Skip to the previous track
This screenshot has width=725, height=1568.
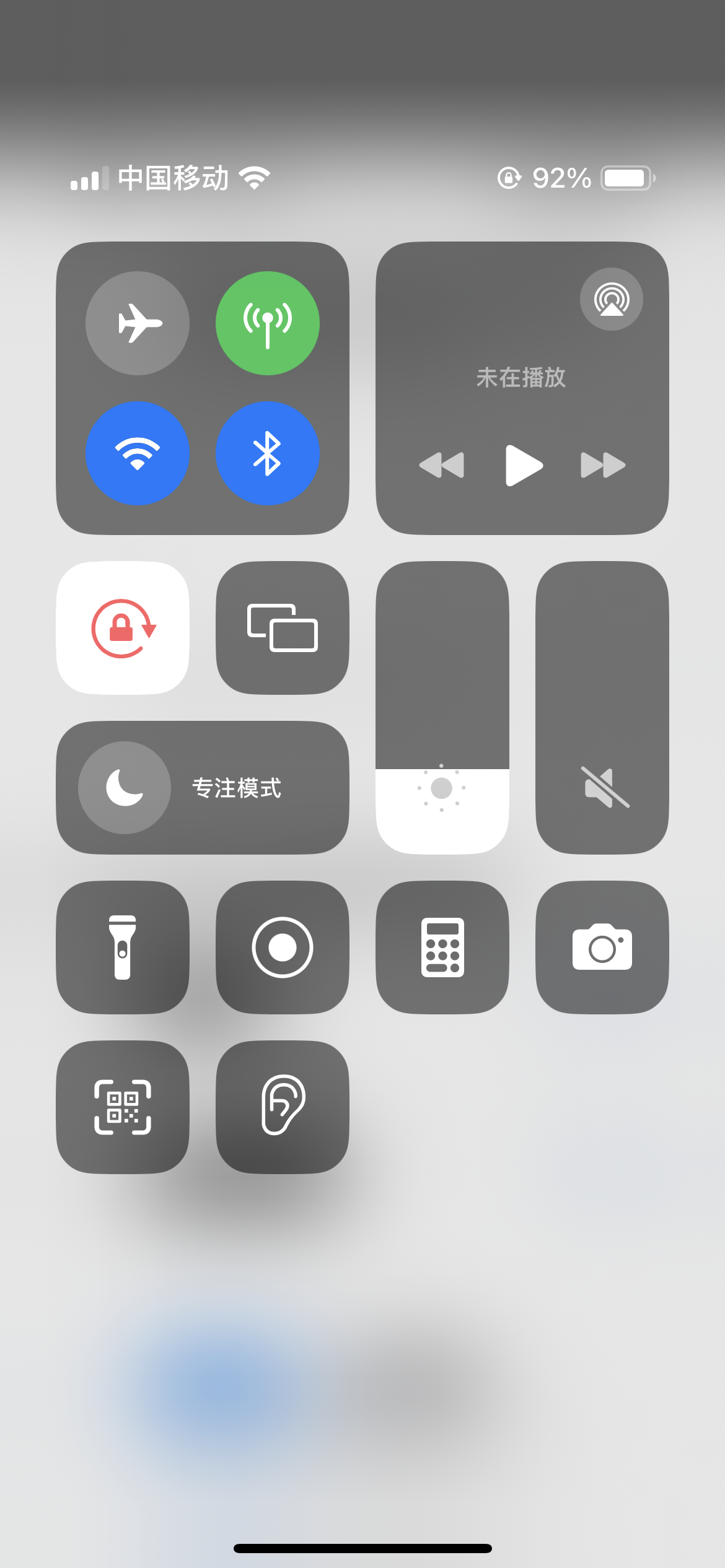click(442, 465)
